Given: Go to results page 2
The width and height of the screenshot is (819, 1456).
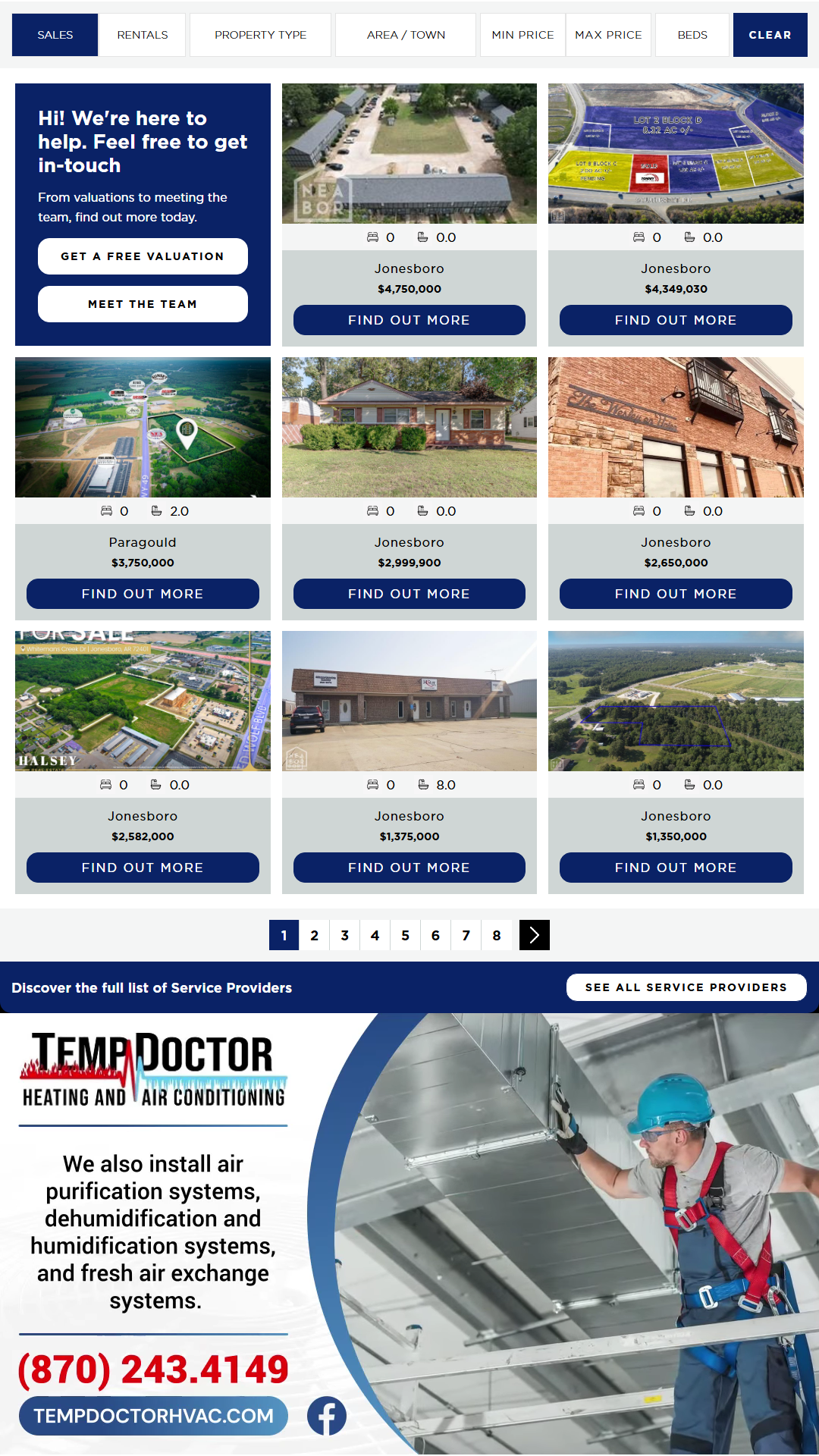Looking at the screenshot, I should pos(315,935).
